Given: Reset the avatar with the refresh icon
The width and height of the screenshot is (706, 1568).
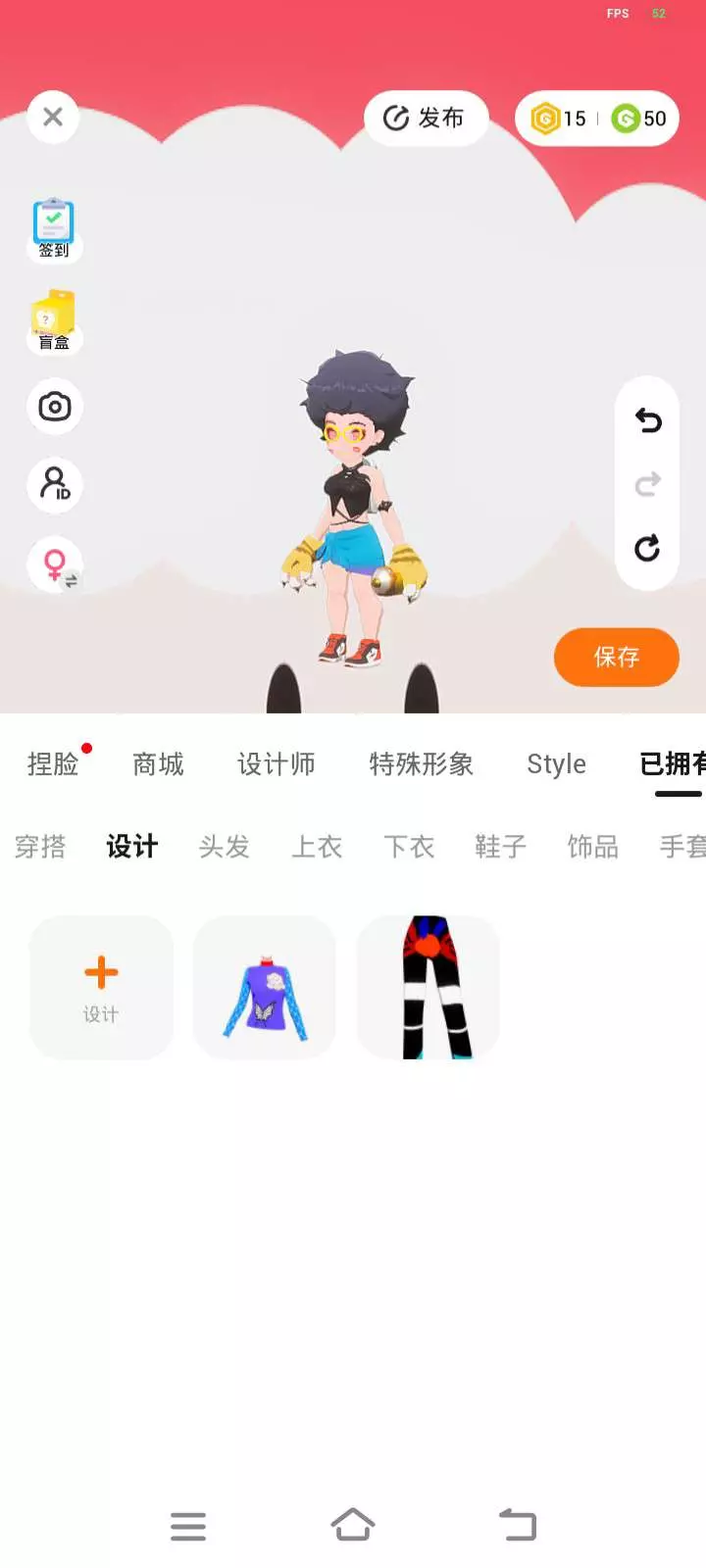Looking at the screenshot, I should 647,548.
